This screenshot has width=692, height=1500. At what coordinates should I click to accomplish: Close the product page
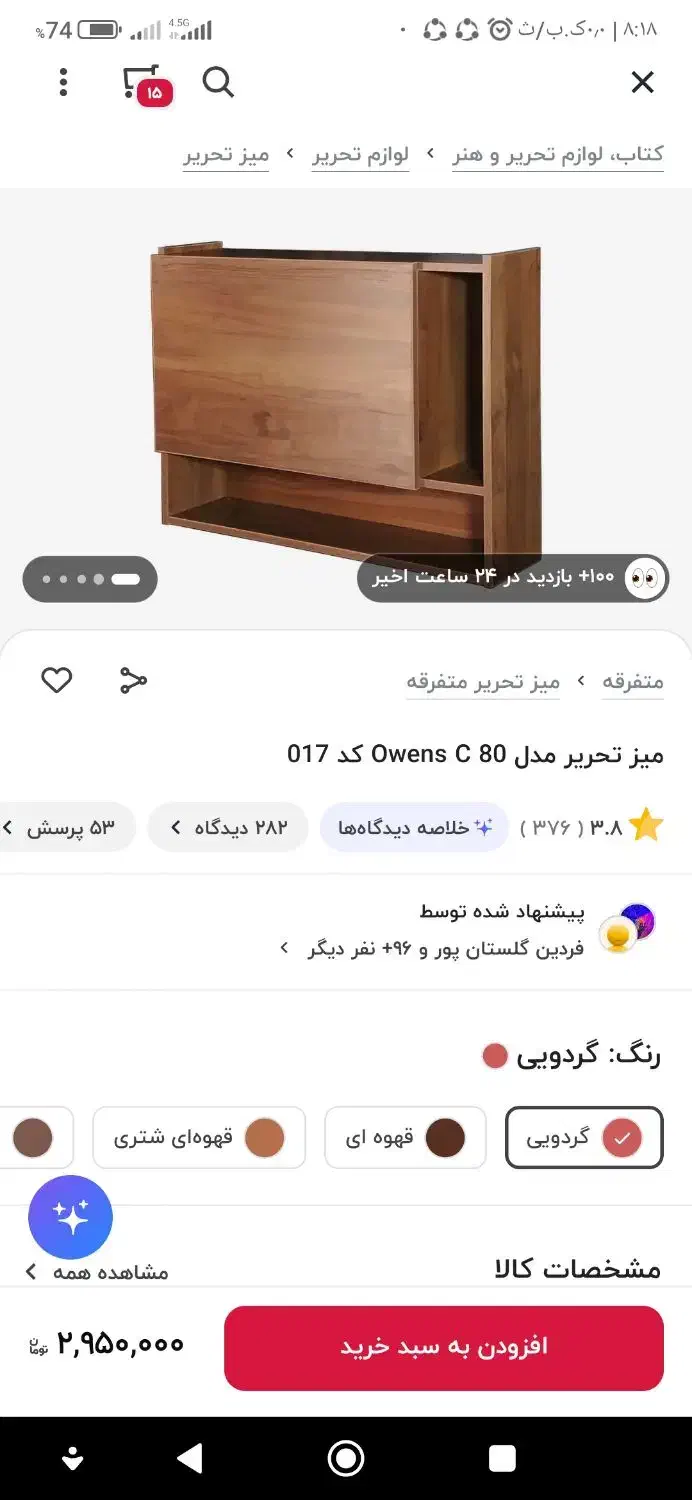pyautogui.click(x=642, y=82)
